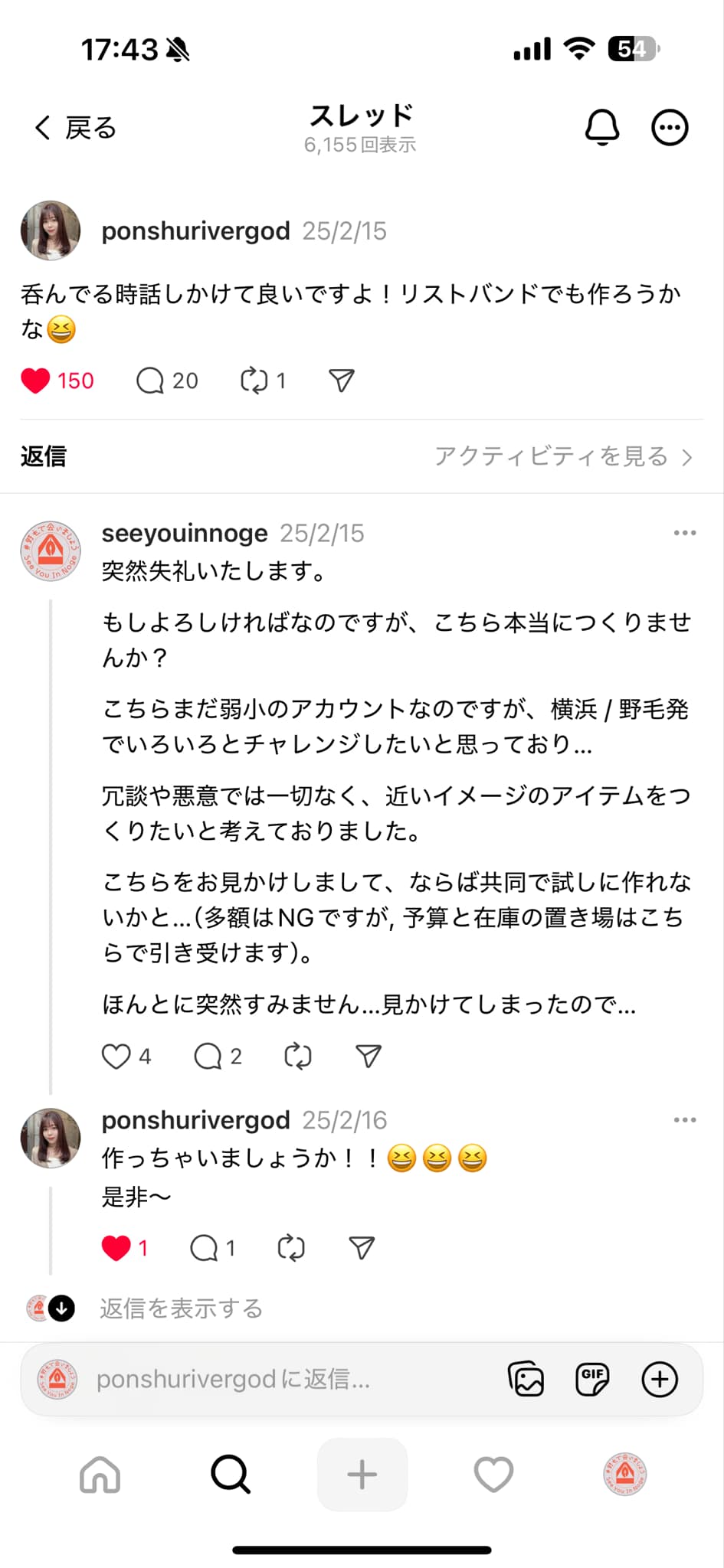This screenshot has height=1568, width=724.
Task: Open アクティビティを見る
Action: [564, 456]
